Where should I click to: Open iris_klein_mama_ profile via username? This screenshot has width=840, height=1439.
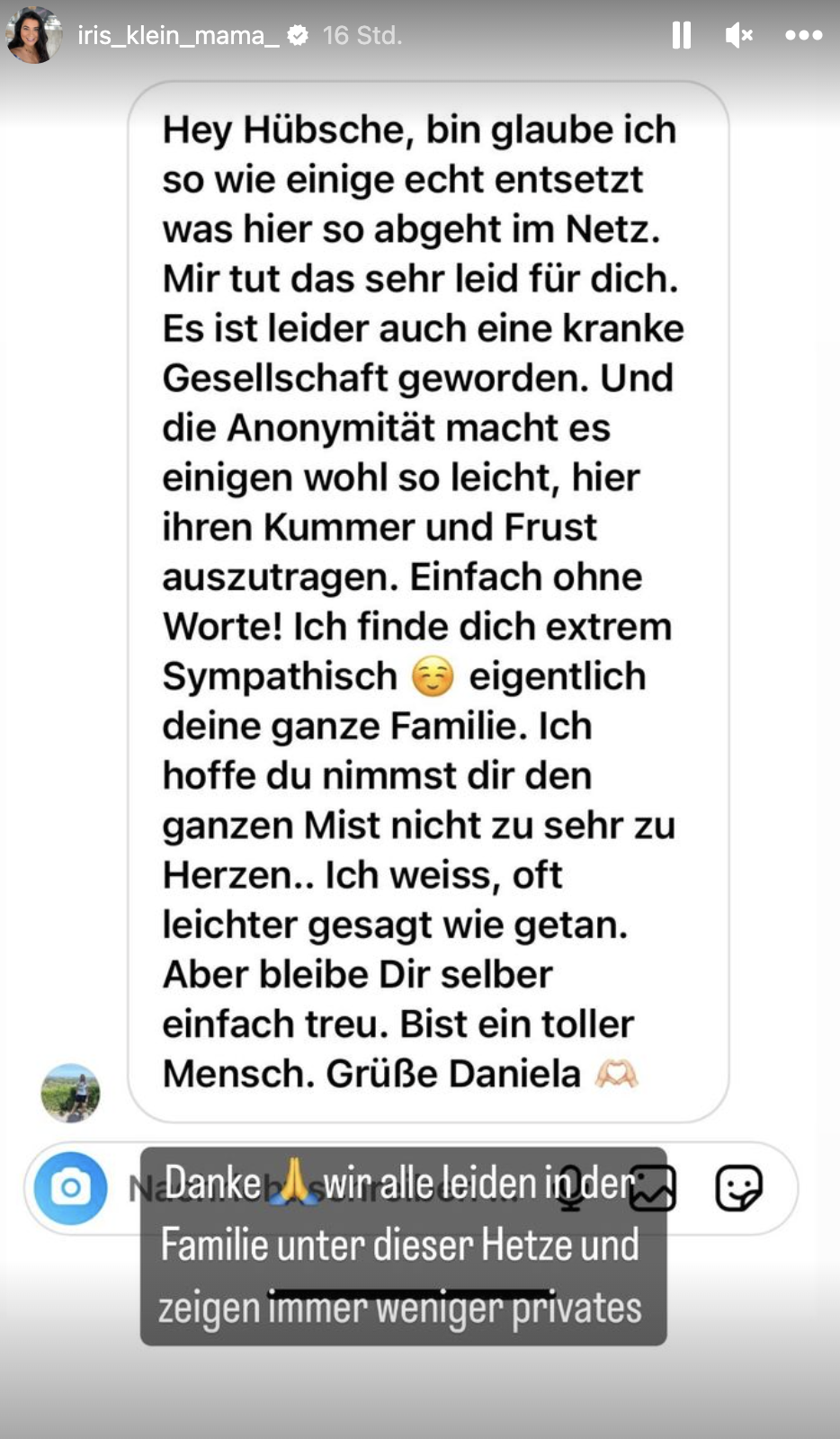(x=177, y=35)
